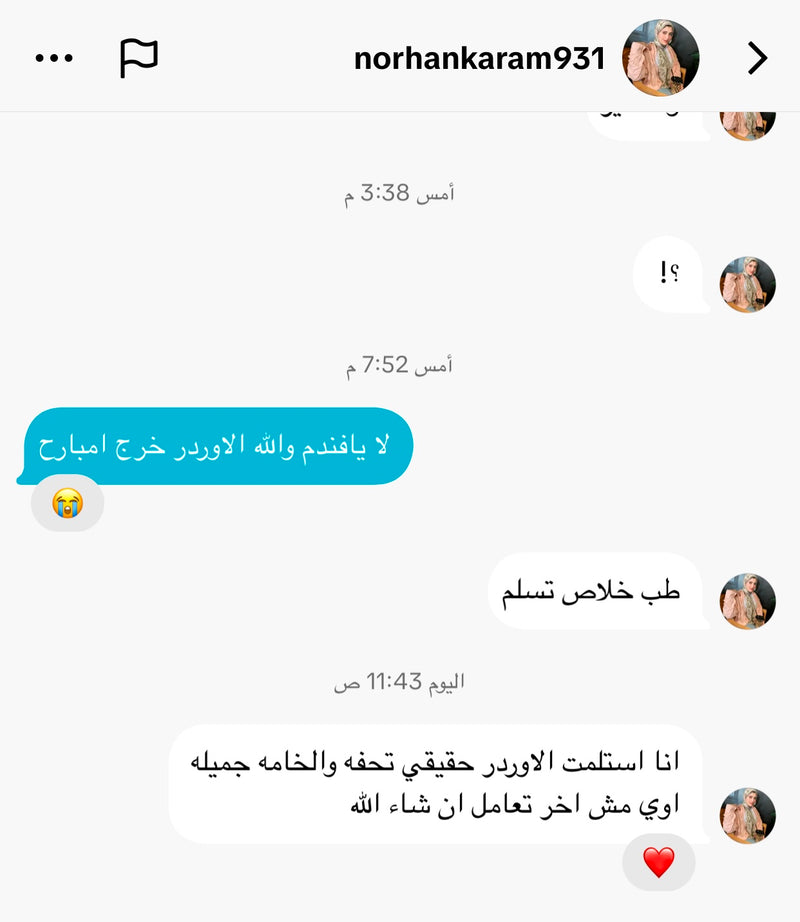This screenshot has width=800, height=922.
Task: Open norhankaram931's profile from the header
Action: (480, 59)
